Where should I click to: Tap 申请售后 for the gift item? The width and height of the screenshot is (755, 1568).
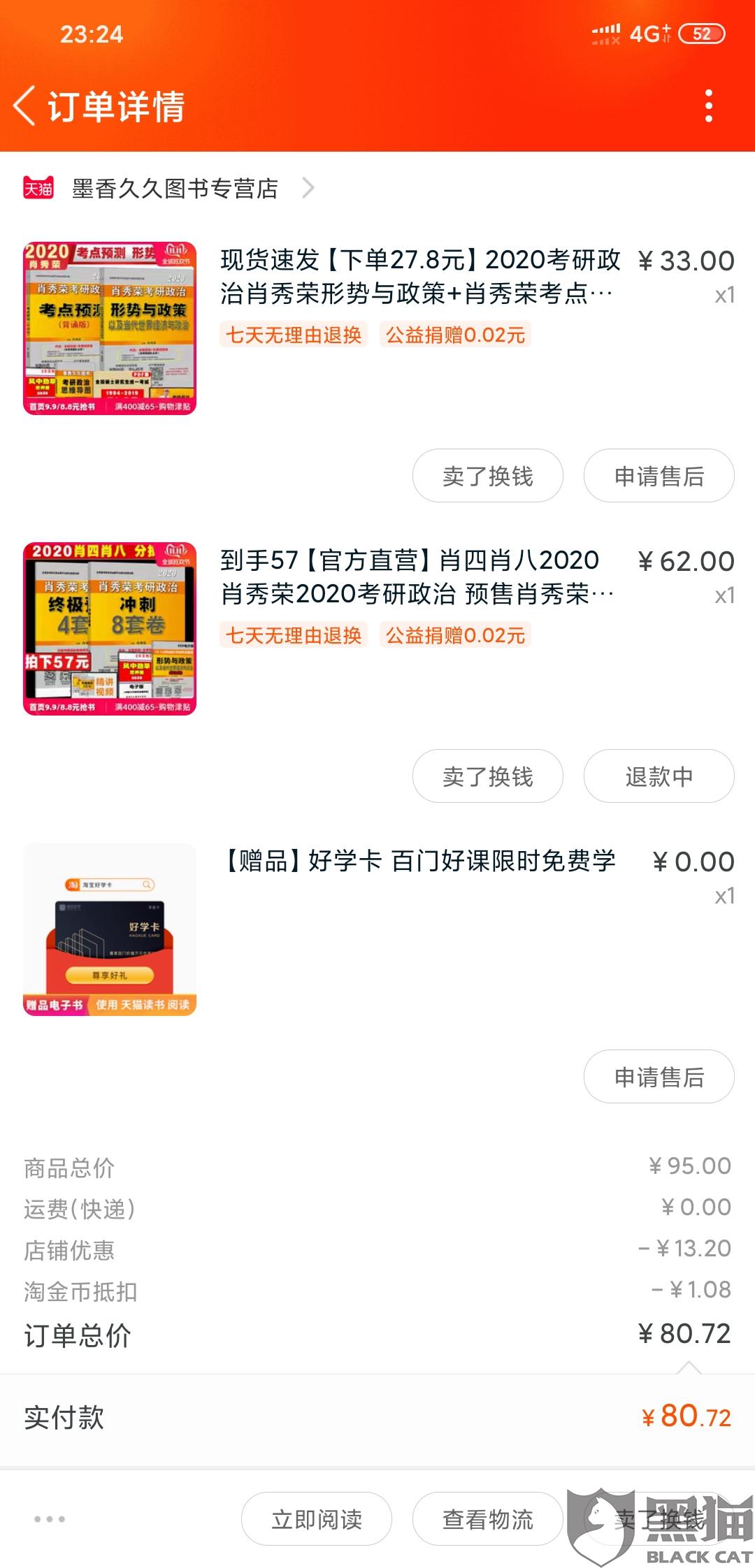click(658, 1076)
